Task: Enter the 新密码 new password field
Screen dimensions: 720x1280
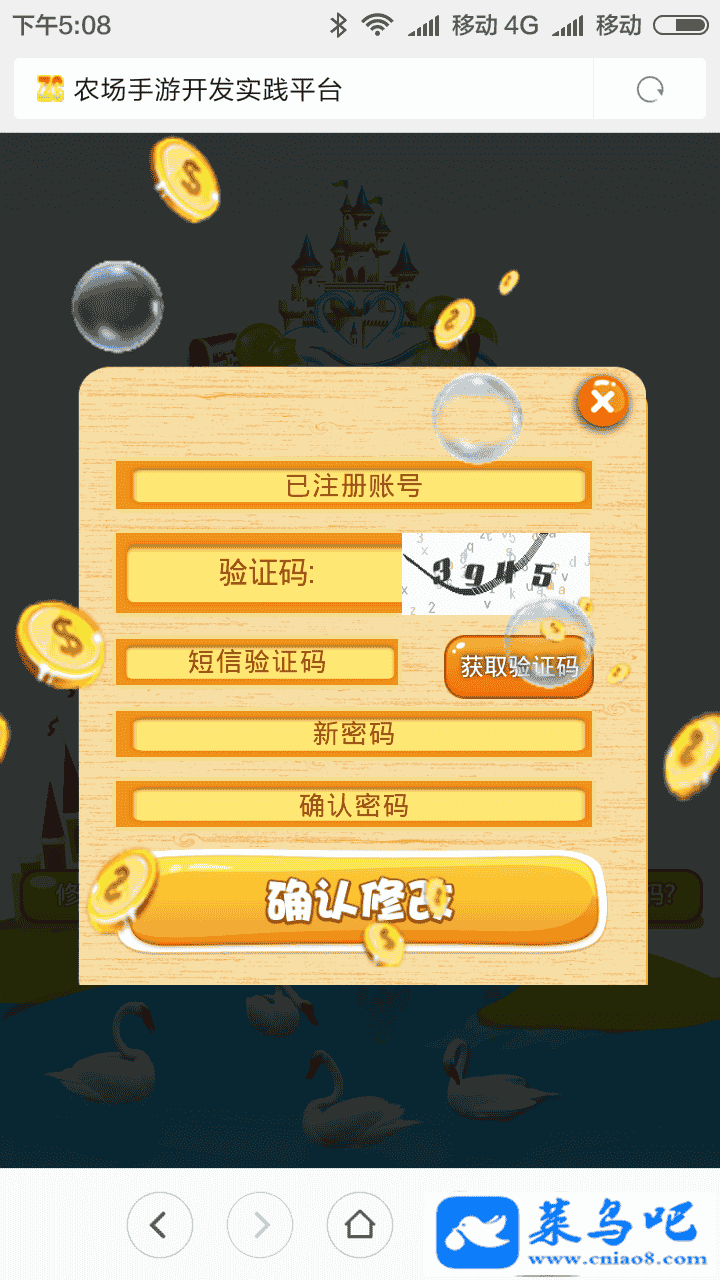Action: coord(355,735)
